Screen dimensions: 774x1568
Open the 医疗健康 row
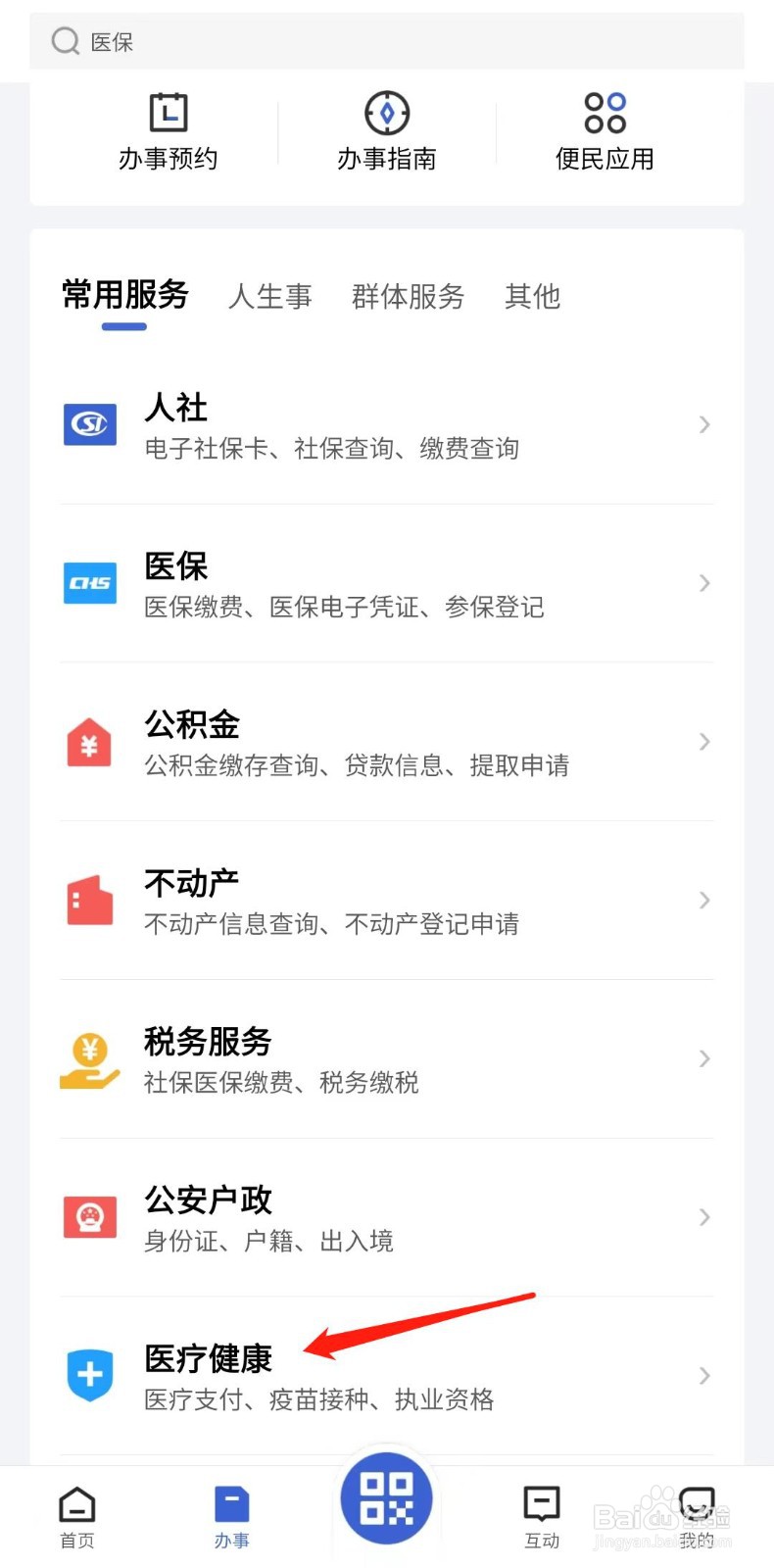tap(387, 1376)
